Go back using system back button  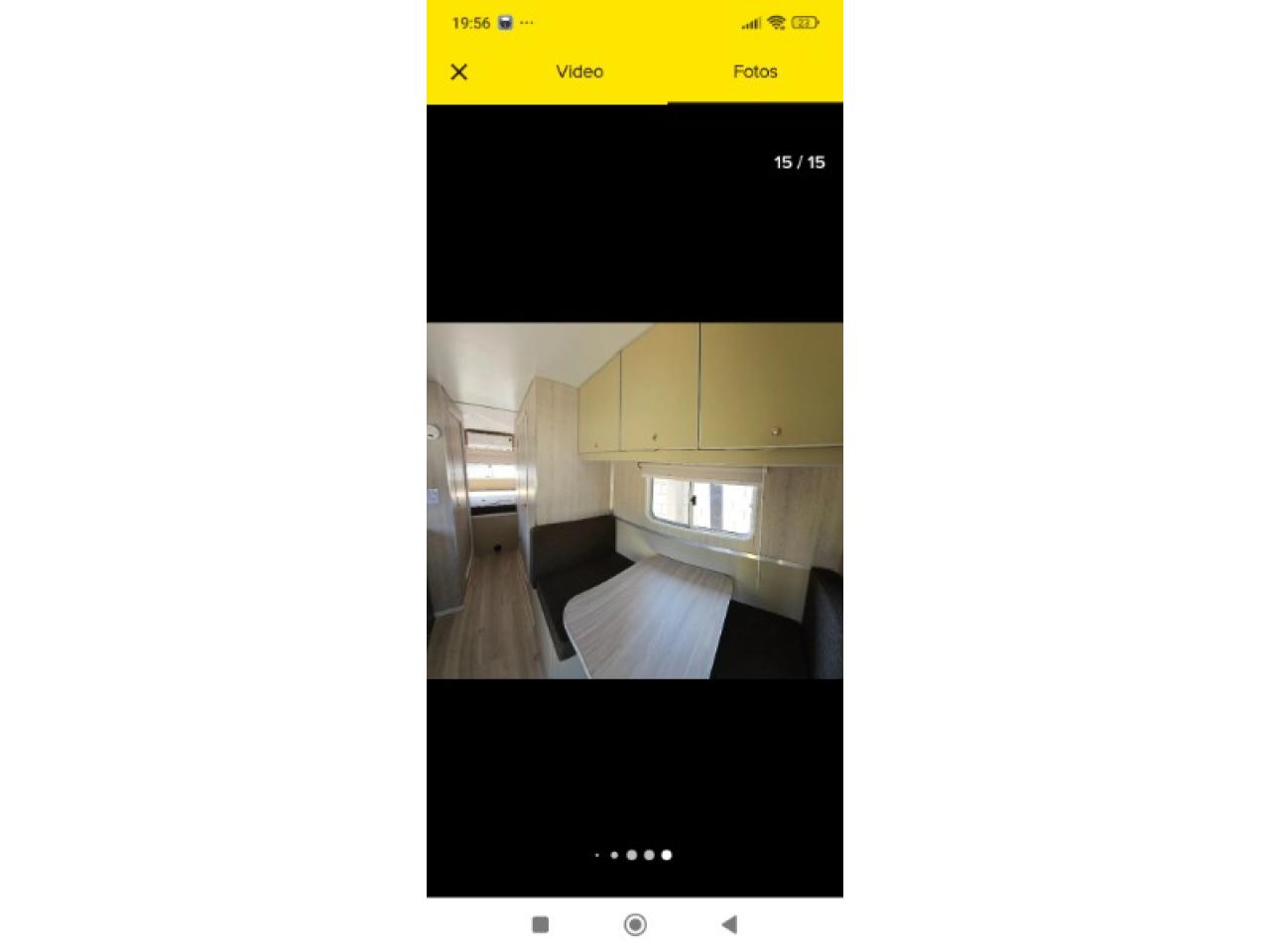click(x=729, y=924)
